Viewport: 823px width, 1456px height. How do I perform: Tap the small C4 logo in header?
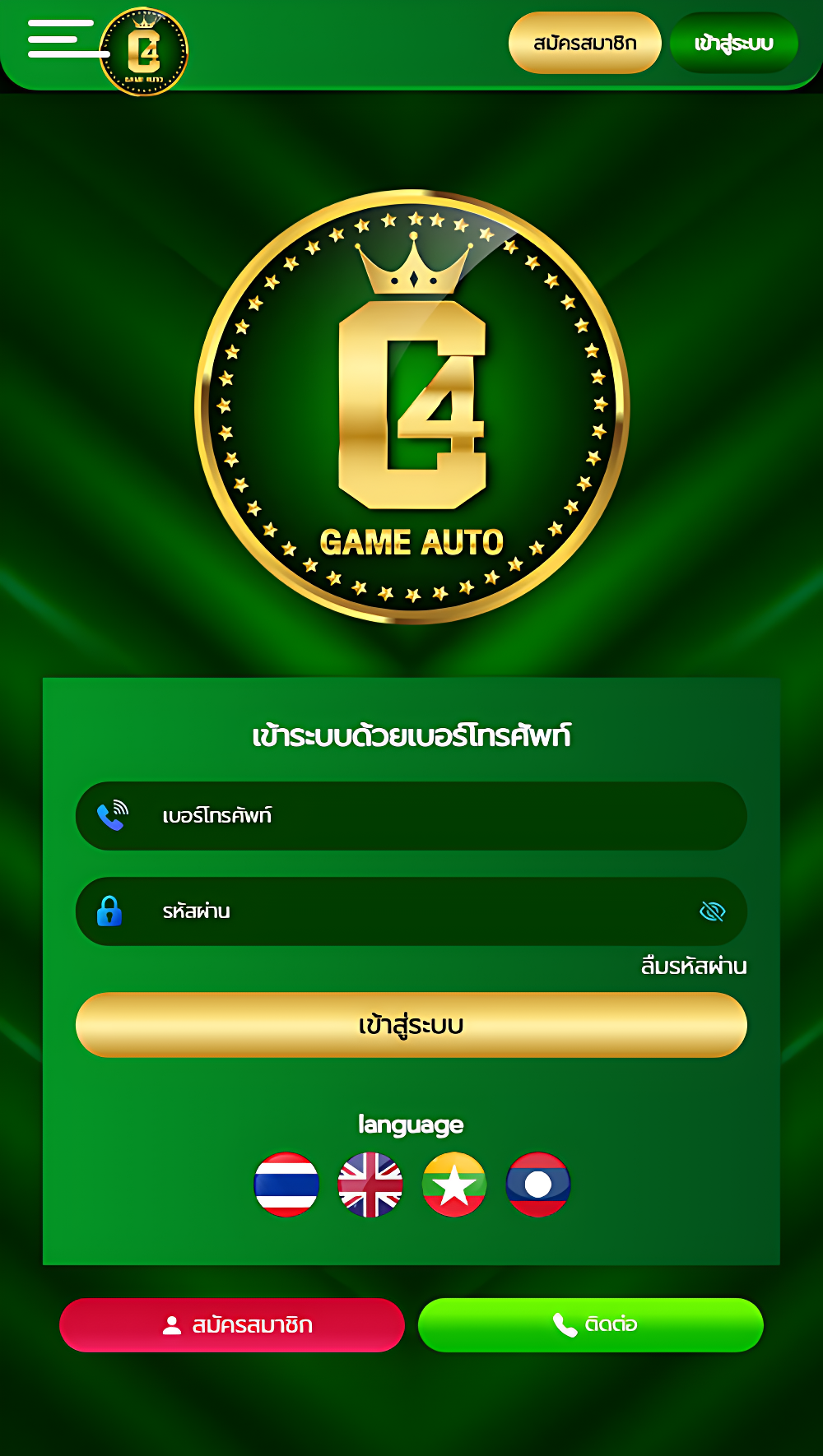tap(144, 52)
